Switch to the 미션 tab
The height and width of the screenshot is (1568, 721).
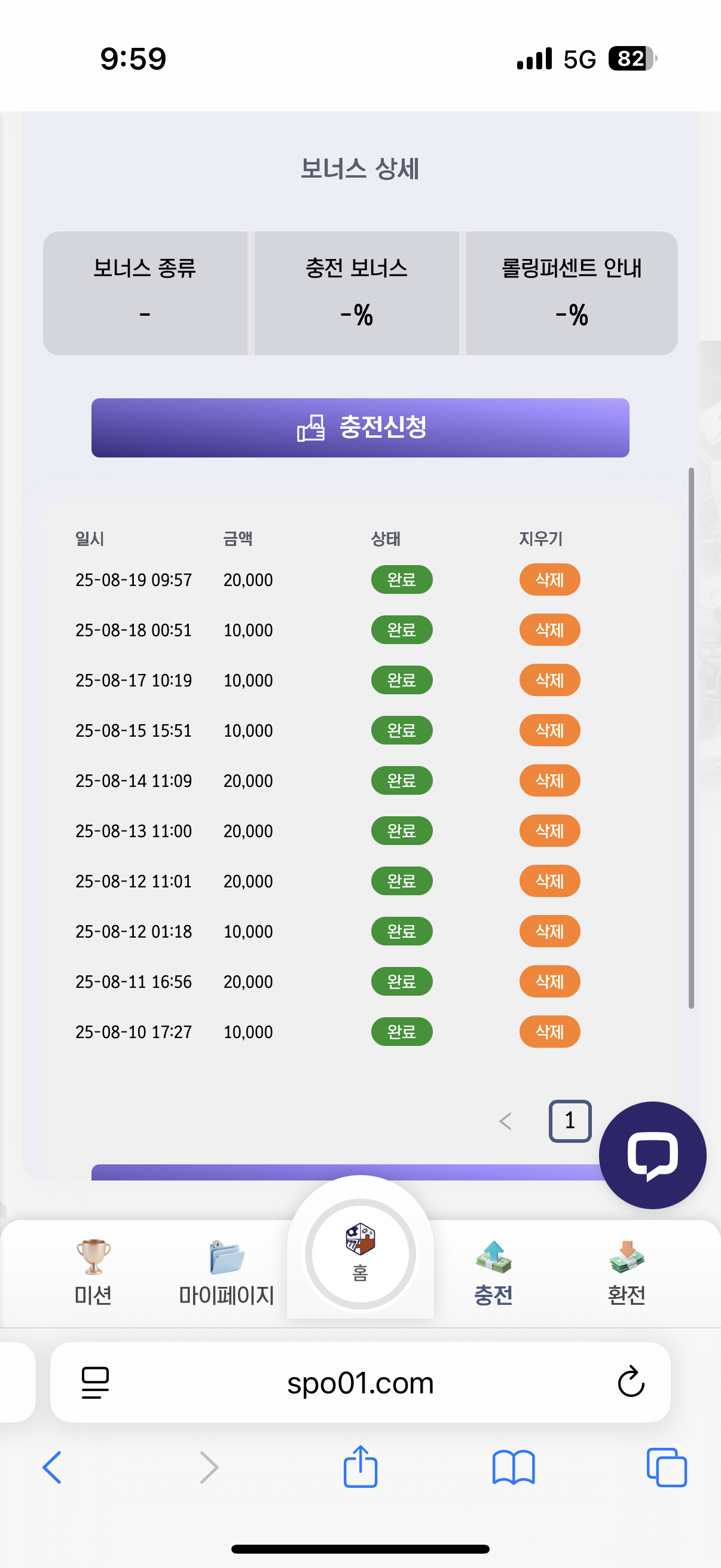point(93,1273)
